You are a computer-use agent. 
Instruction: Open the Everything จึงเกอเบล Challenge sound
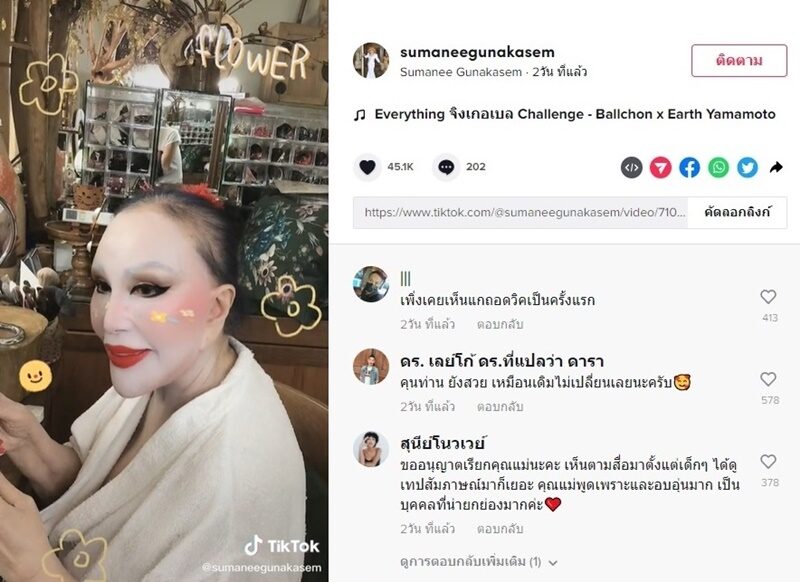(574, 115)
